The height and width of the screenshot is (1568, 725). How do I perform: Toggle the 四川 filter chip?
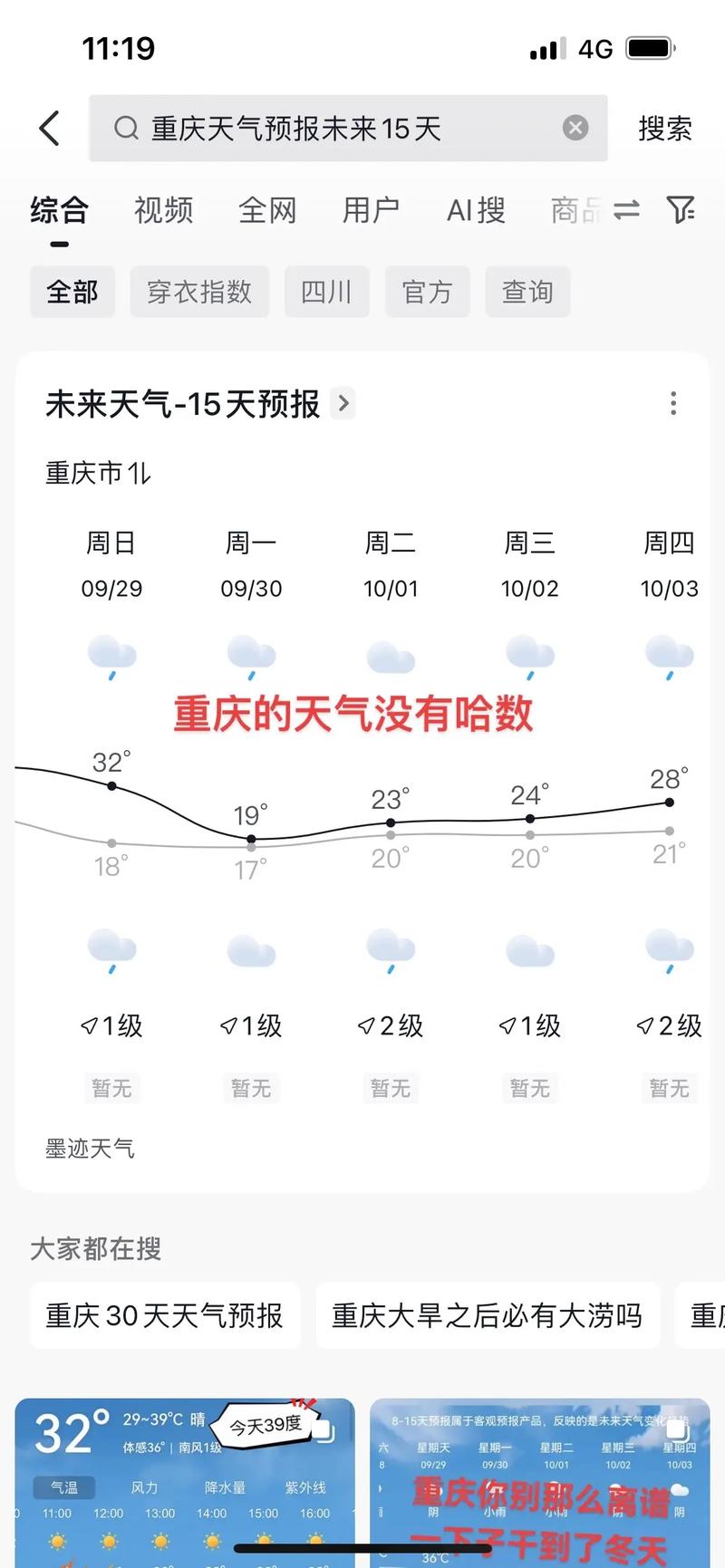coord(326,292)
